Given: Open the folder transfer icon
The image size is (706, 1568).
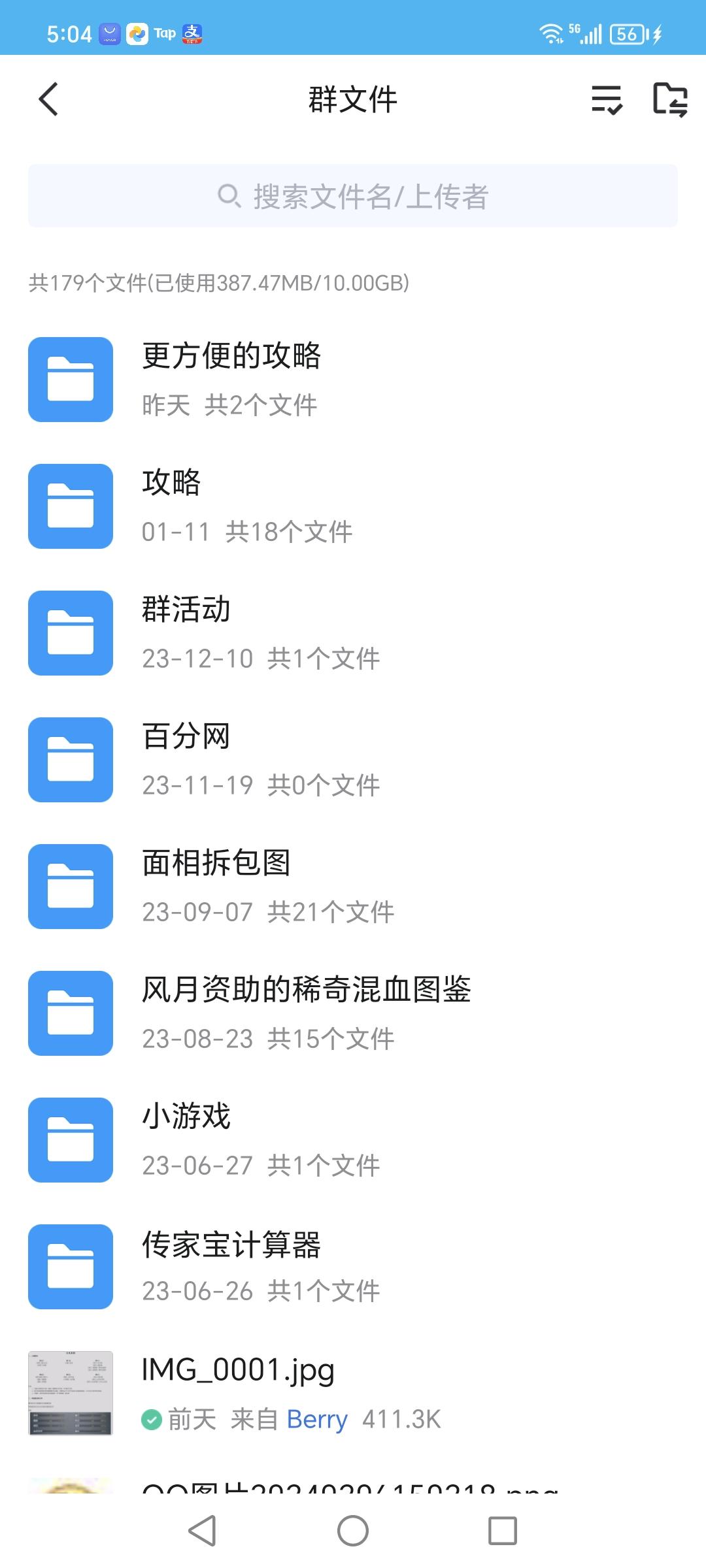Looking at the screenshot, I should (x=670, y=100).
